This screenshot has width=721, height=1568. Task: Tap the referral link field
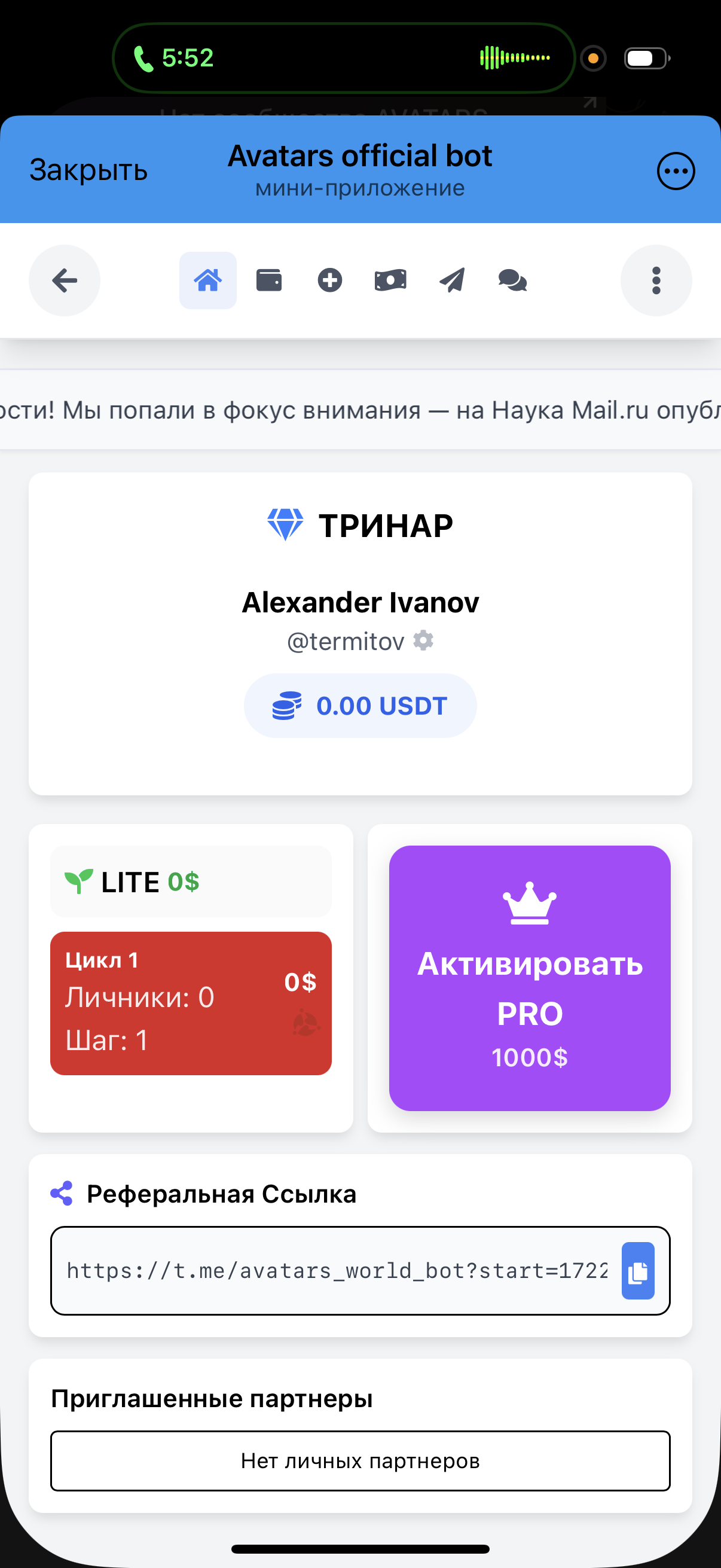click(x=337, y=1271)
